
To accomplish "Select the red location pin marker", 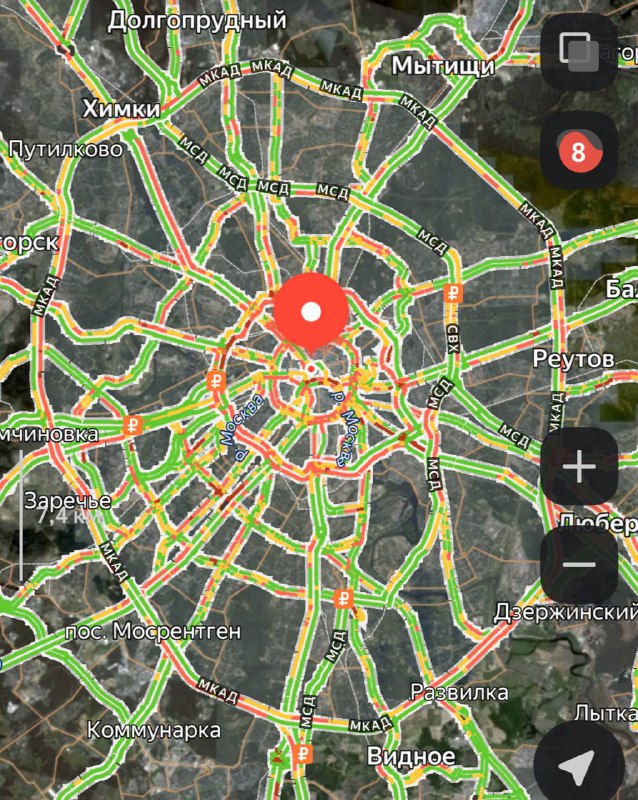I will (311, 313).
